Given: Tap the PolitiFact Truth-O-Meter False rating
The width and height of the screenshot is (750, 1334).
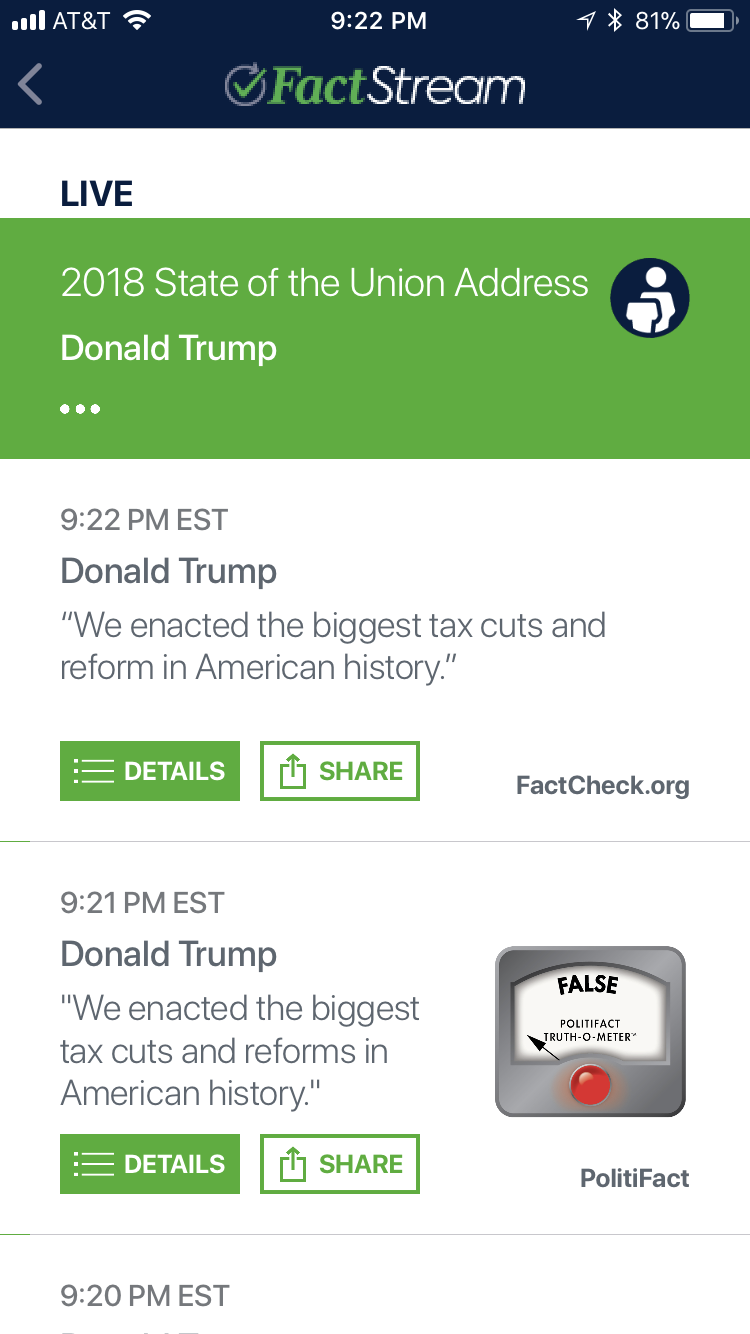Looking at the screenshot, I should click(x=590, y=1032).
